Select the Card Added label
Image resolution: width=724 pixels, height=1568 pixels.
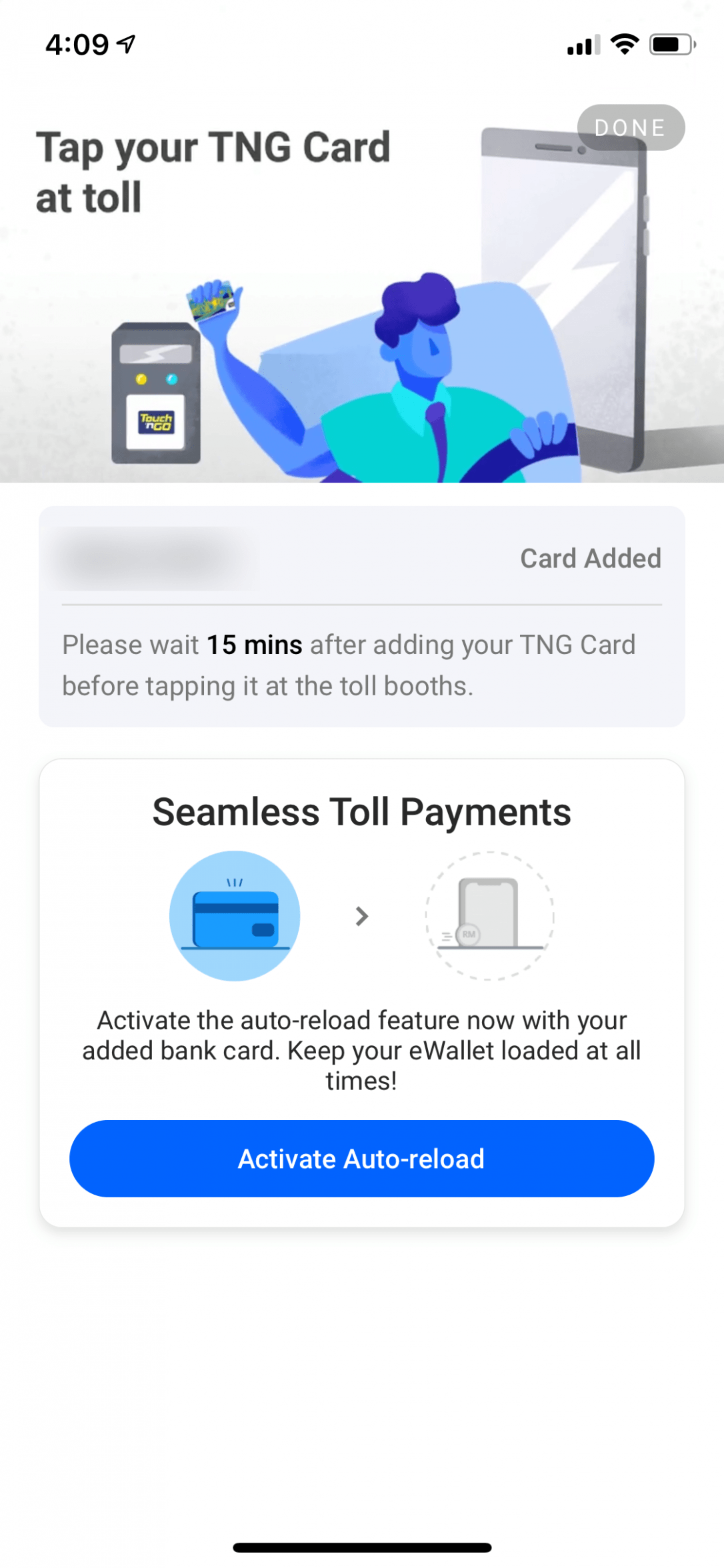pyautogui.click(x=591, y=559)
